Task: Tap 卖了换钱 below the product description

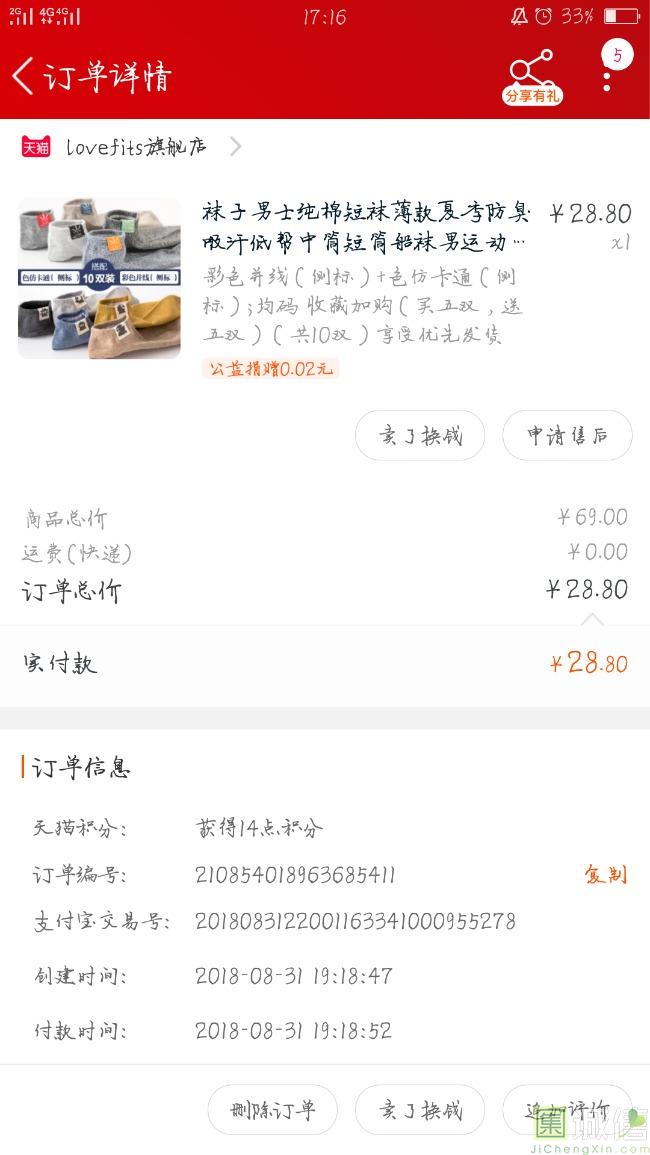Action: coord(420,436)
